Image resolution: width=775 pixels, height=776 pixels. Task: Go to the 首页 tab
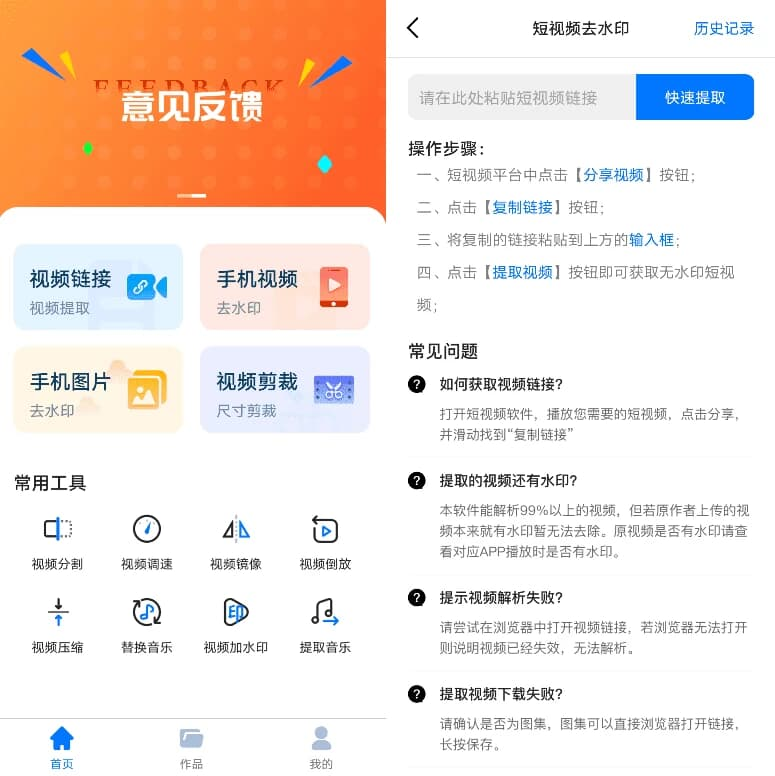tap(62, 747)
